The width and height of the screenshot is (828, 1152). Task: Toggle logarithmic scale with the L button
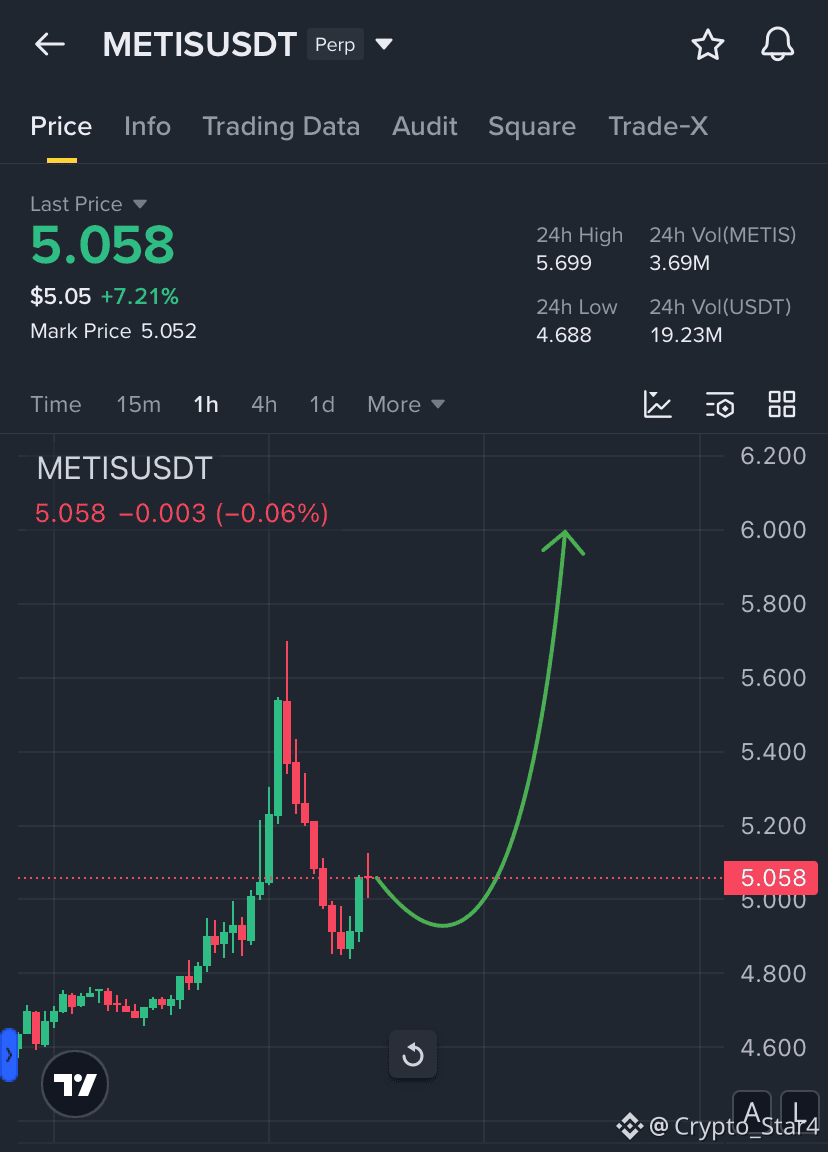tap(797, 1112)
